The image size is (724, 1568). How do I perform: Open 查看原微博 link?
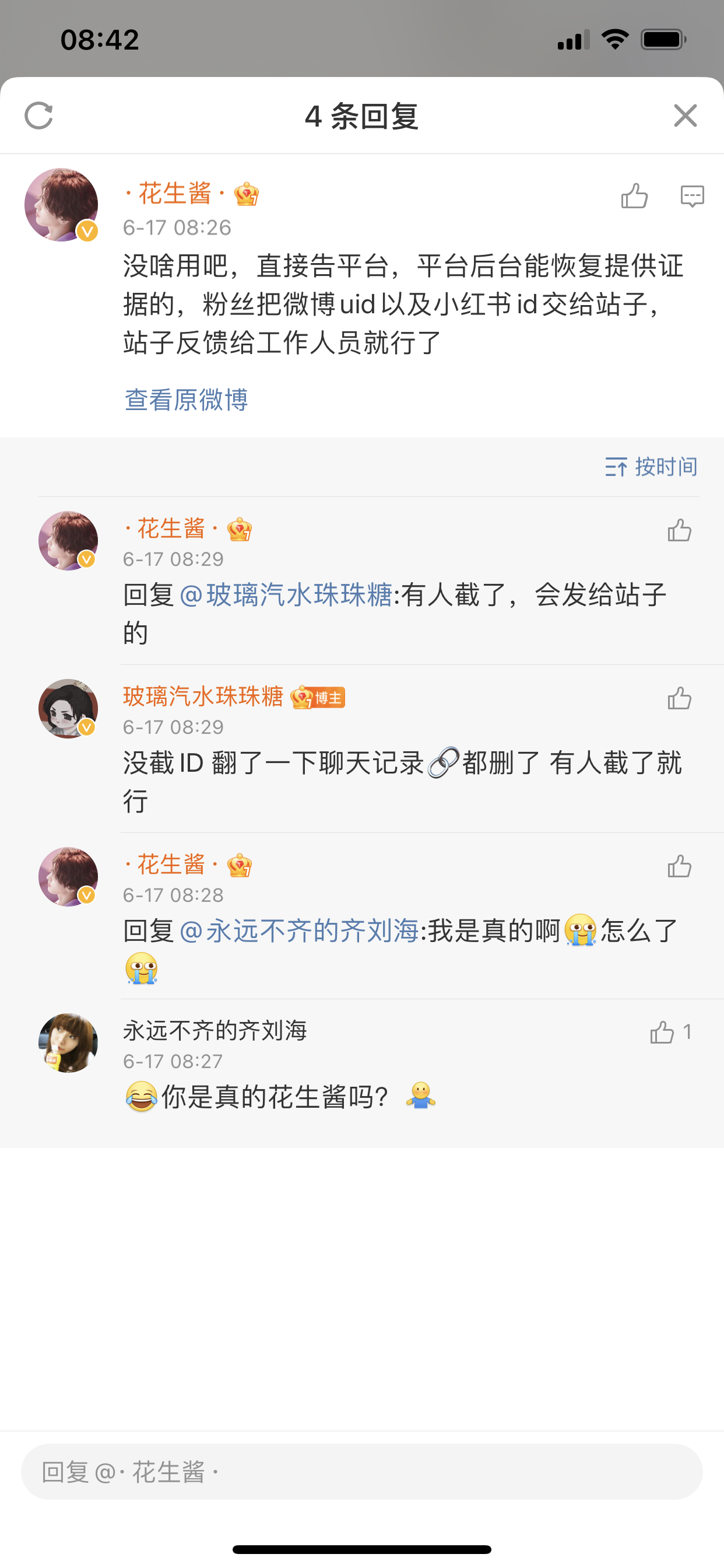(x=186, y=400)
